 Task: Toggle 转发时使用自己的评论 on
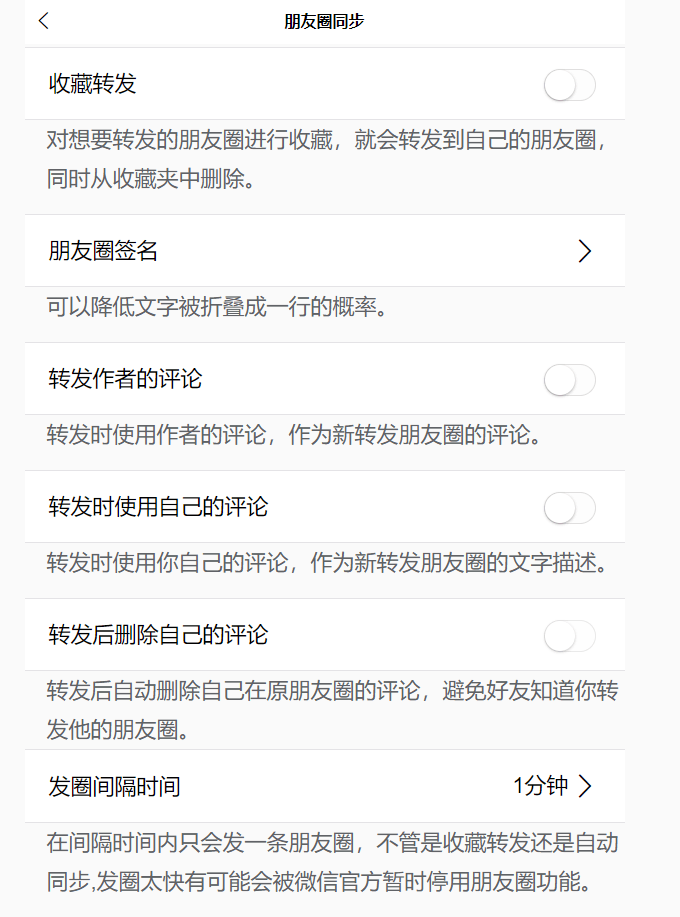click(569, 508)
